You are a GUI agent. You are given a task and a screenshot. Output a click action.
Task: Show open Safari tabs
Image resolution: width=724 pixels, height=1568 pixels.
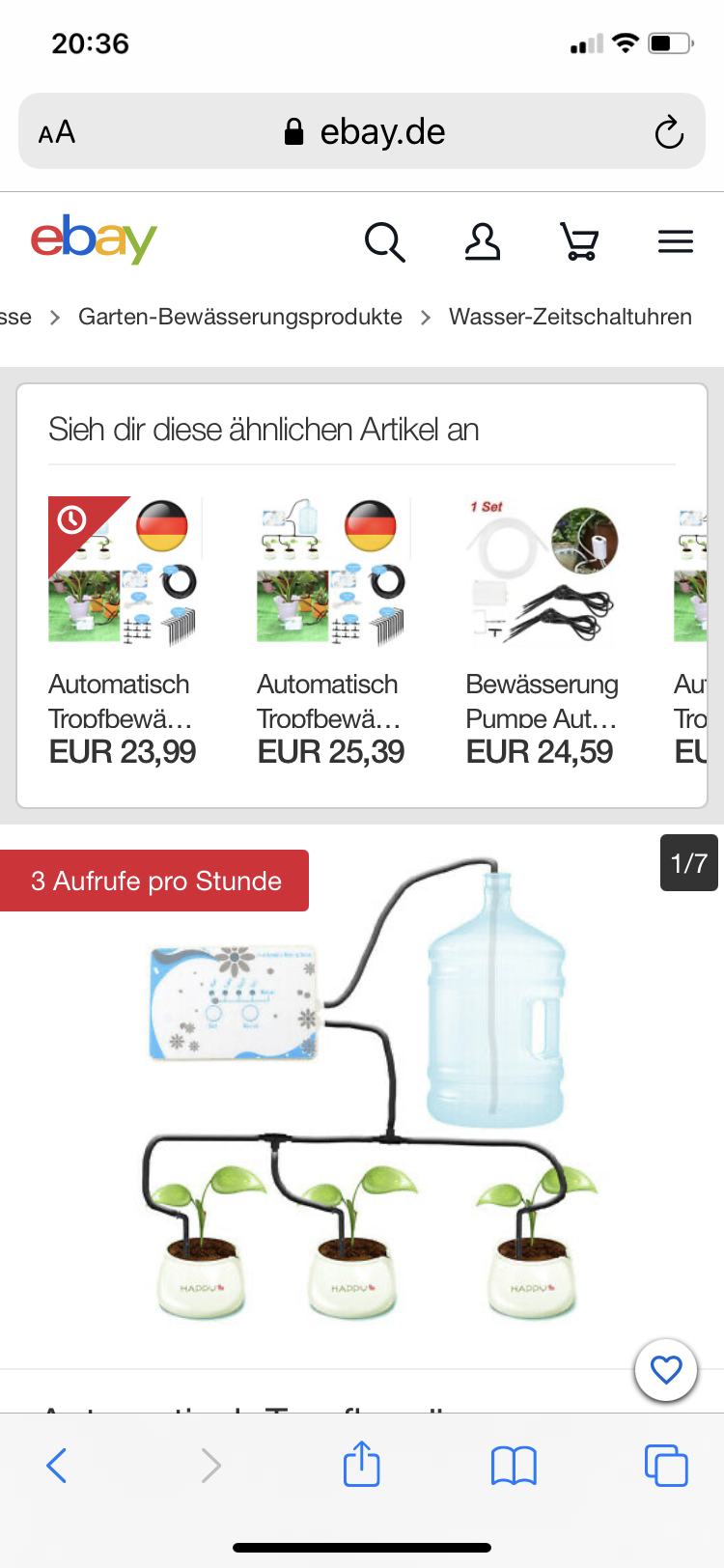666,1465
